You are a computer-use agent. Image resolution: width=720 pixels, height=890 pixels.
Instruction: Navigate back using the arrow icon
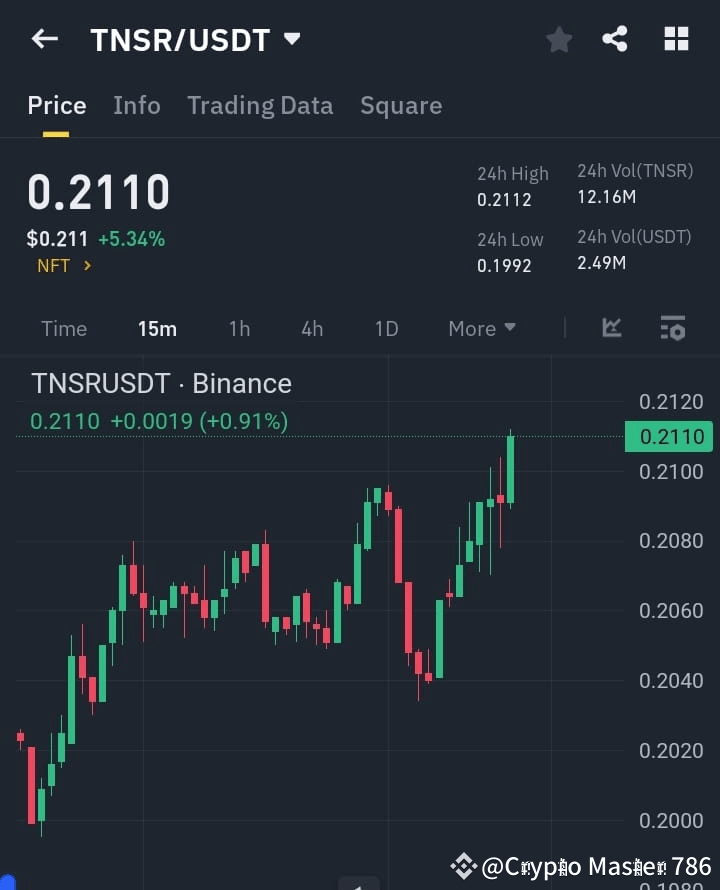coord(43,39)
